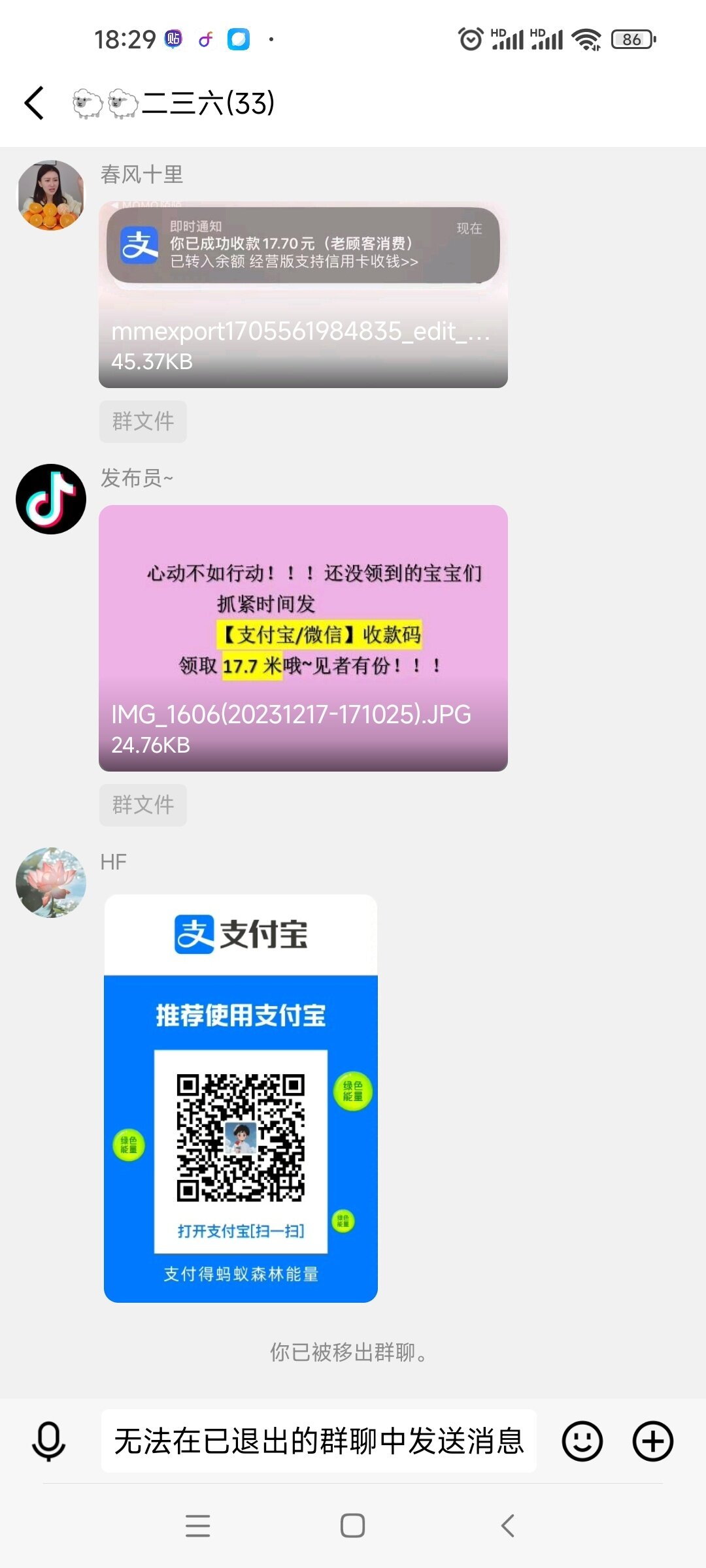This screenshot has height=1568, width=706.
Task: Open 春风十里's profile avatar
Action: (x=51, y=195)
